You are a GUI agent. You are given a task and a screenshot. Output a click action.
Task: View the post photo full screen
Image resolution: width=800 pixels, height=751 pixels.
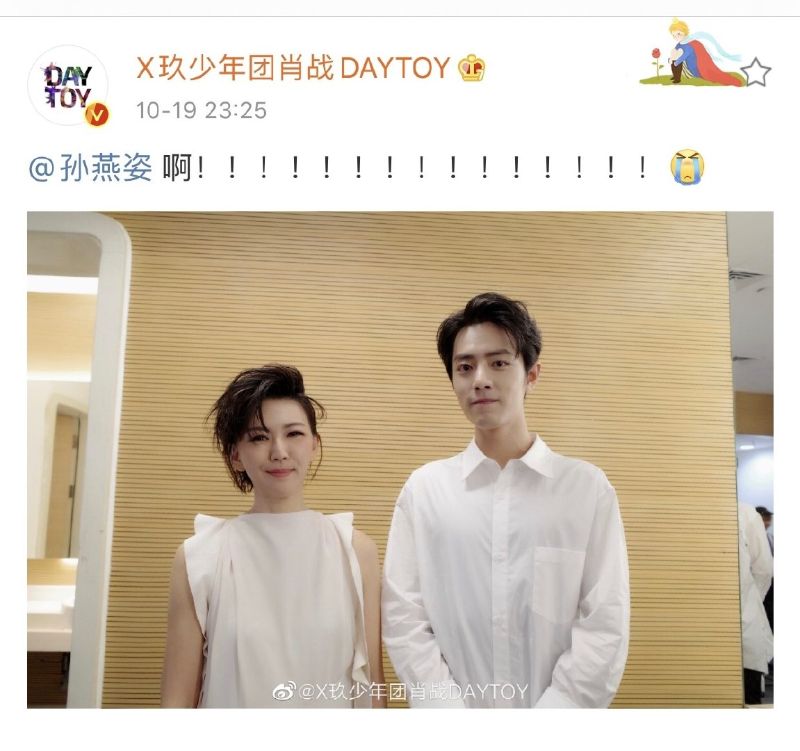(399, 459)
